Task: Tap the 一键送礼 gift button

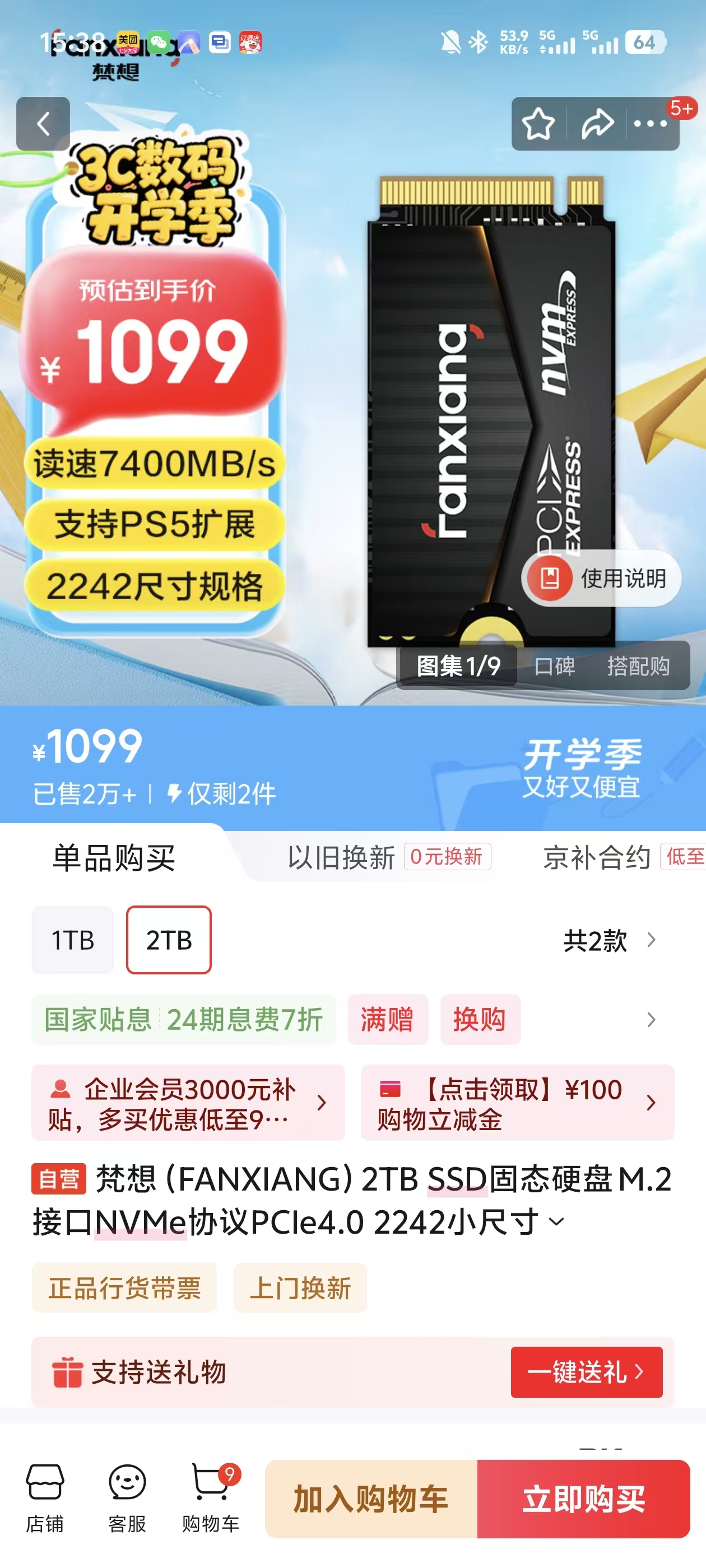Action: pos(586,1372)
